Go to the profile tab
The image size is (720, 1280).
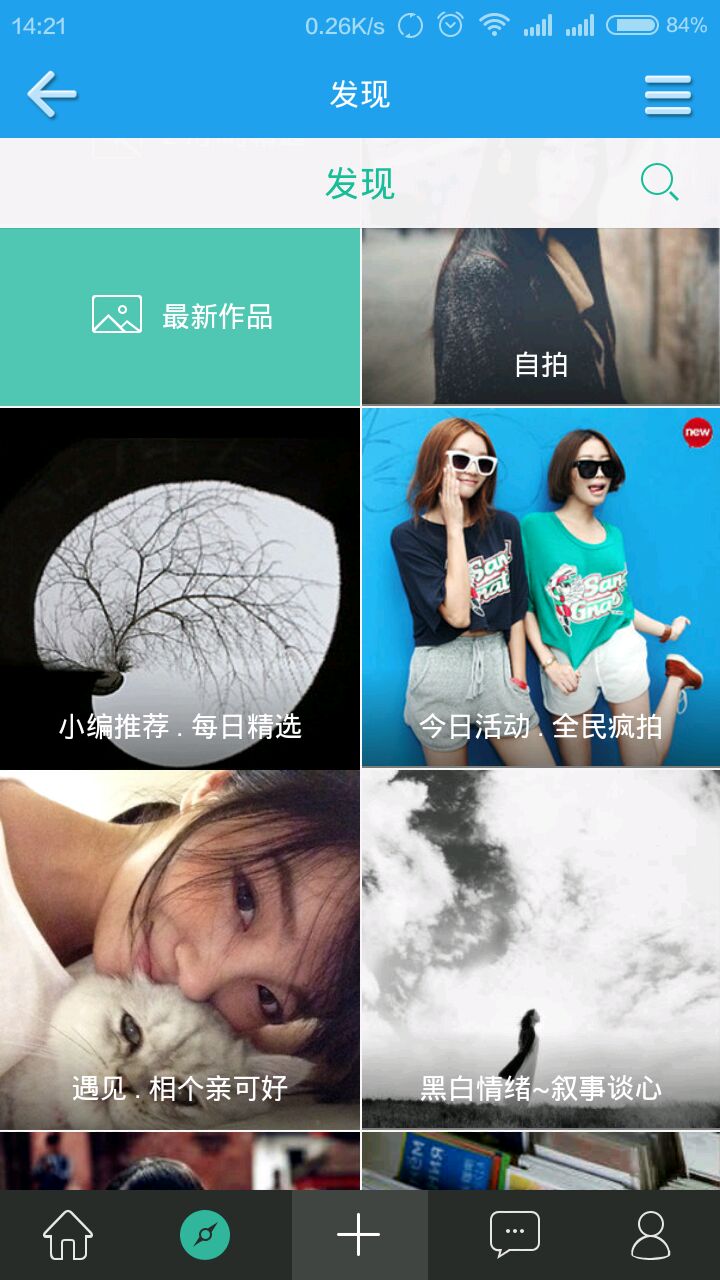point(651,1235)
